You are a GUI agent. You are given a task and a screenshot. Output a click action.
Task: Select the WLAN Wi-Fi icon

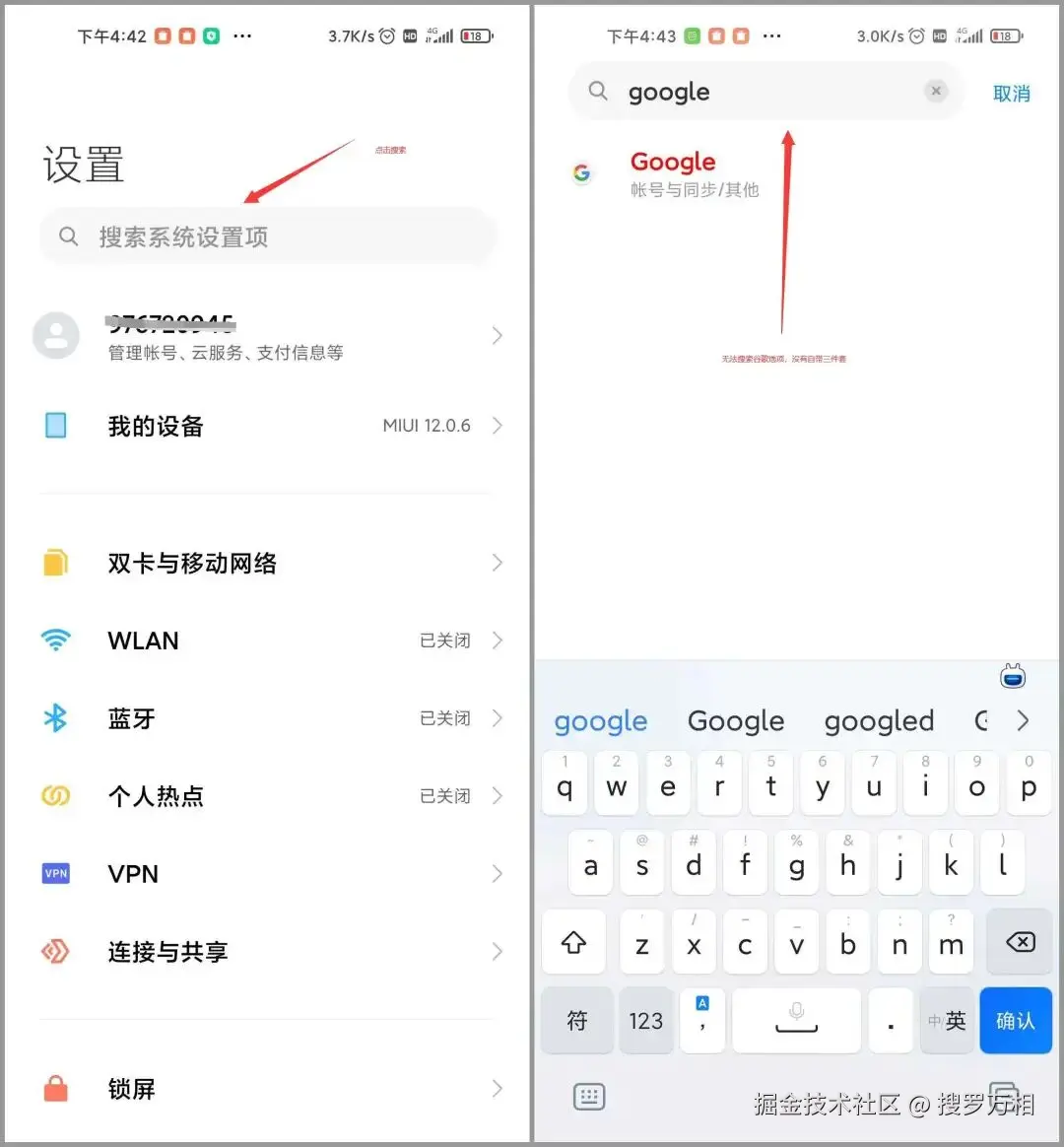[56, 640]
